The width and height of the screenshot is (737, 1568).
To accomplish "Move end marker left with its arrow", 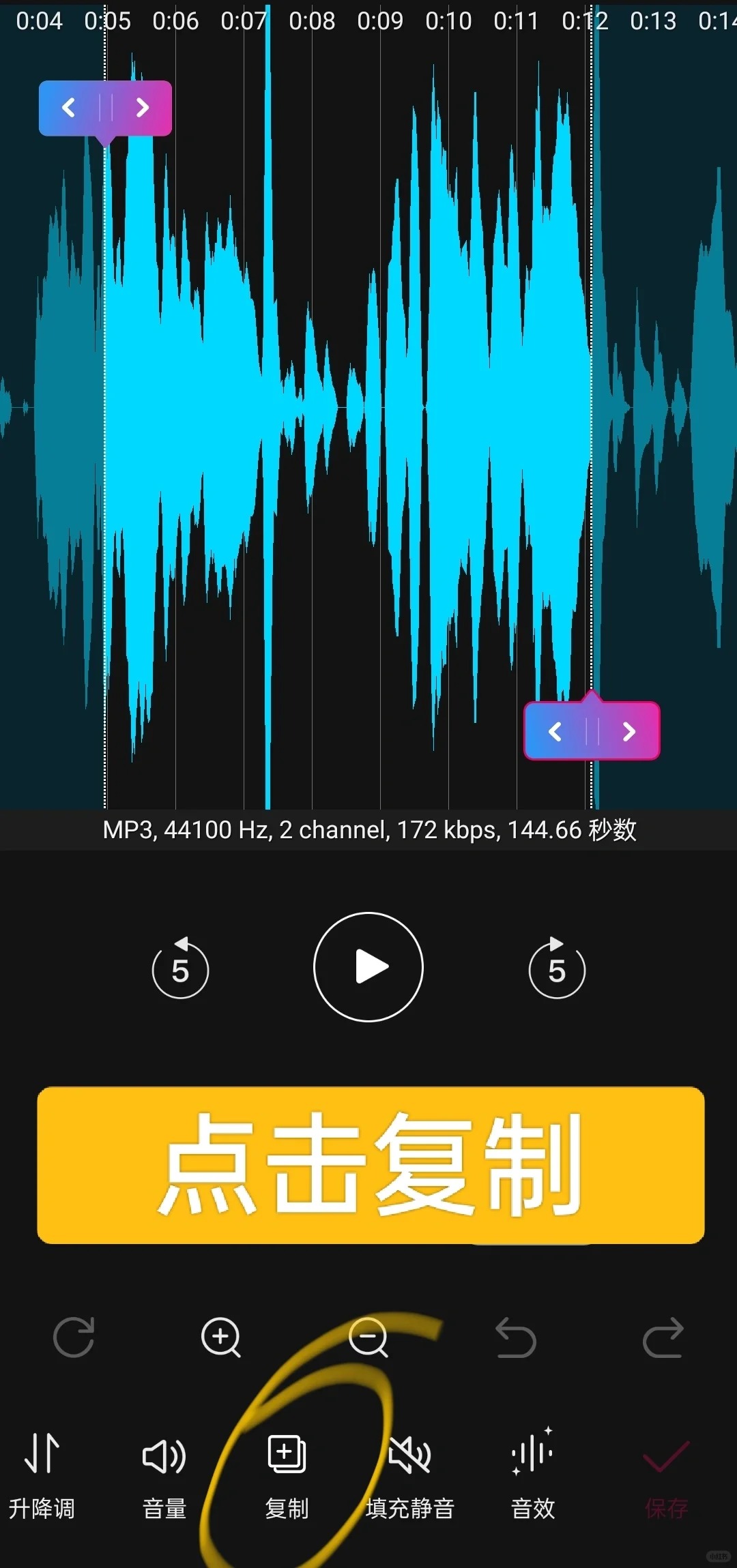I will (x=555, y=732).
